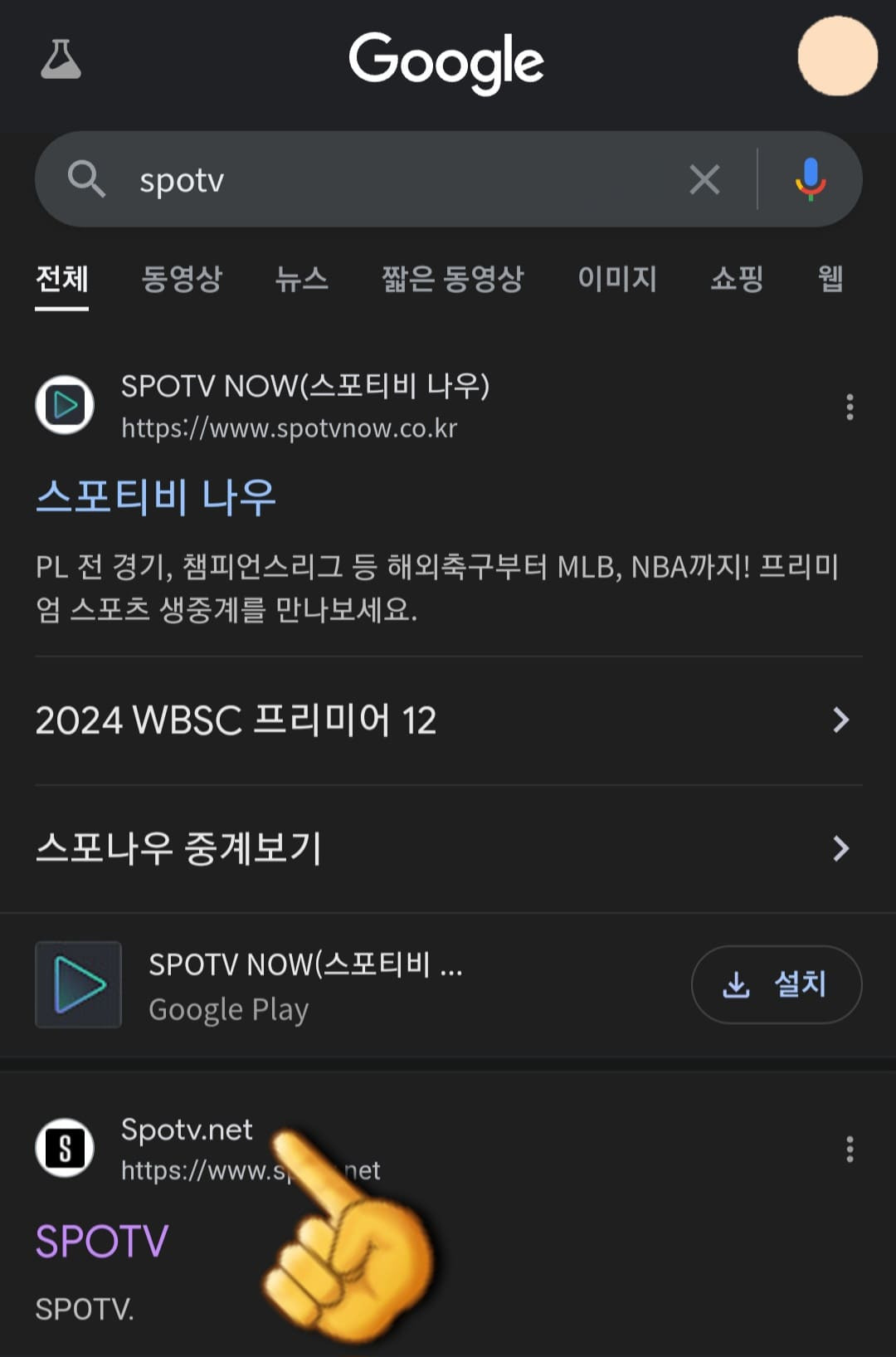Open options menu for the Spotv.net result
The width and height of the screenshot is (896, 1357).
coord(850,1150)
